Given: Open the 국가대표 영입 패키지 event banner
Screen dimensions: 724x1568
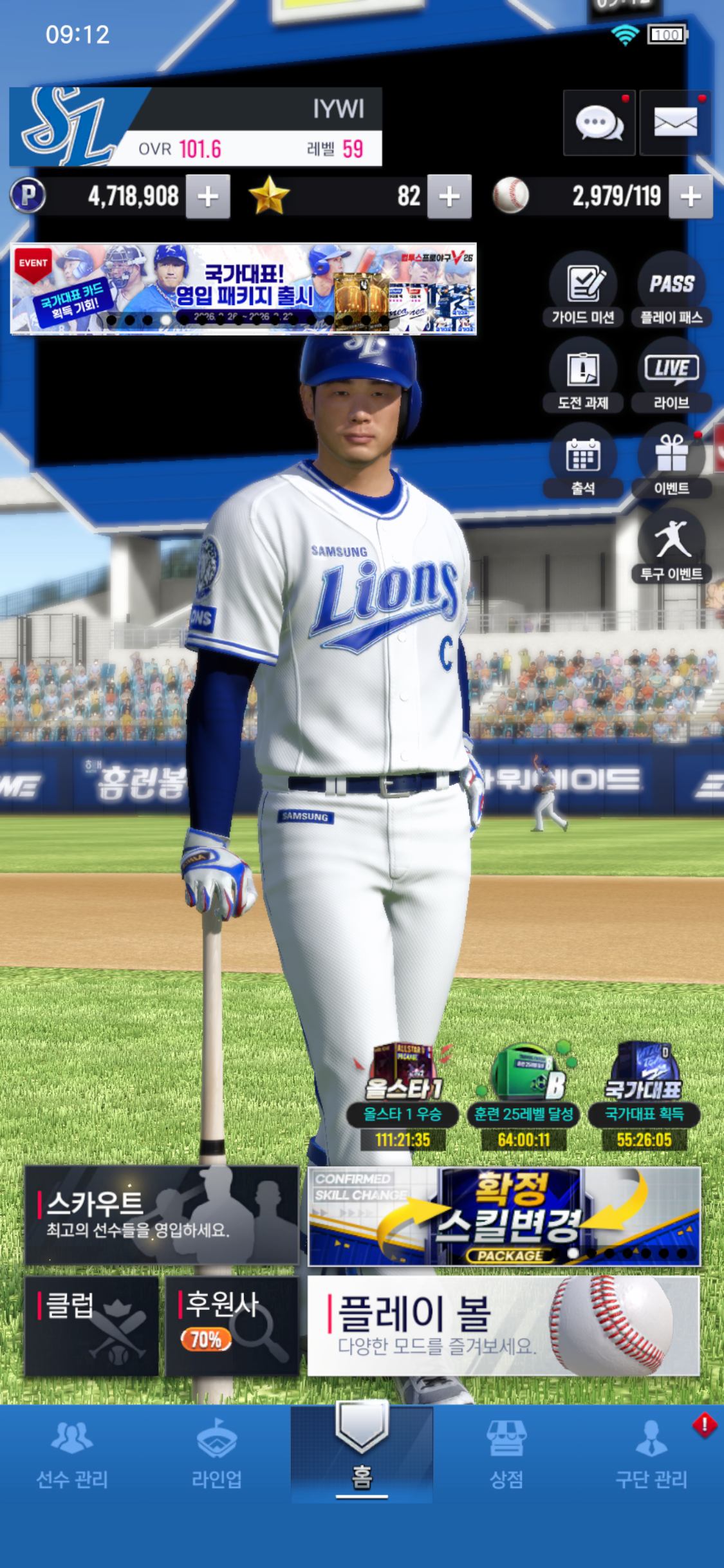Looking at the screenshot, I should pos(243,289).
